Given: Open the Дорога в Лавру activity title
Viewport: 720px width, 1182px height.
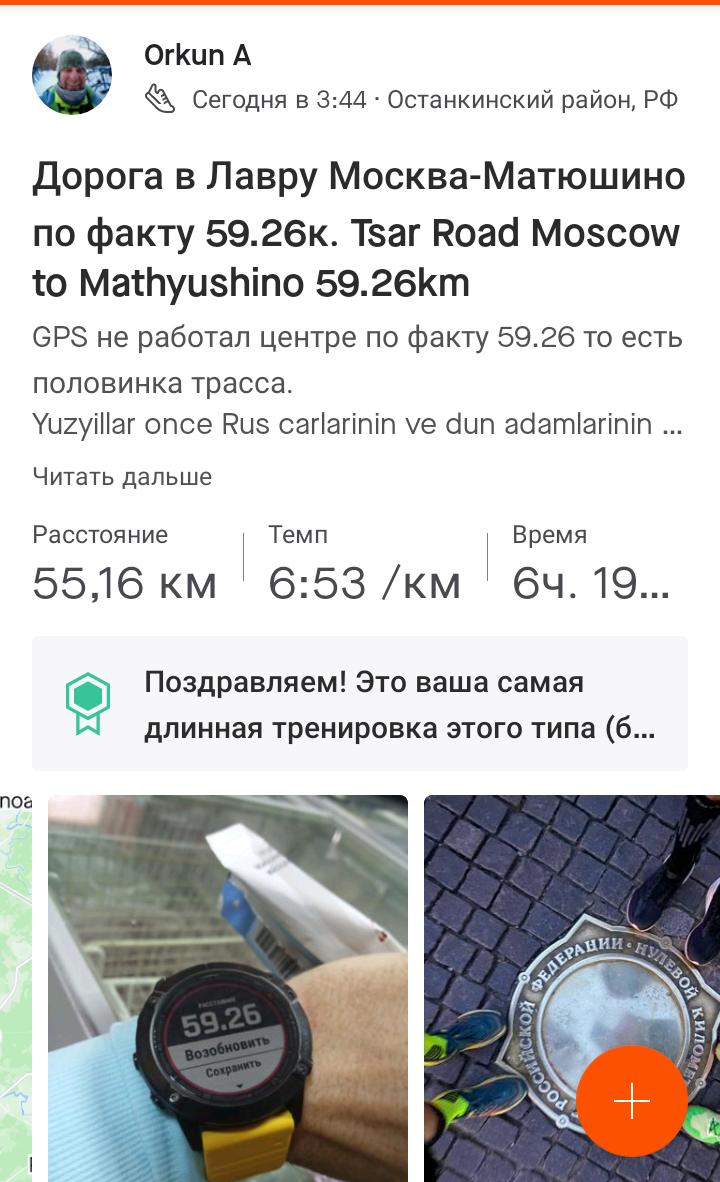Looking at the screenshot, I should 359,229.
